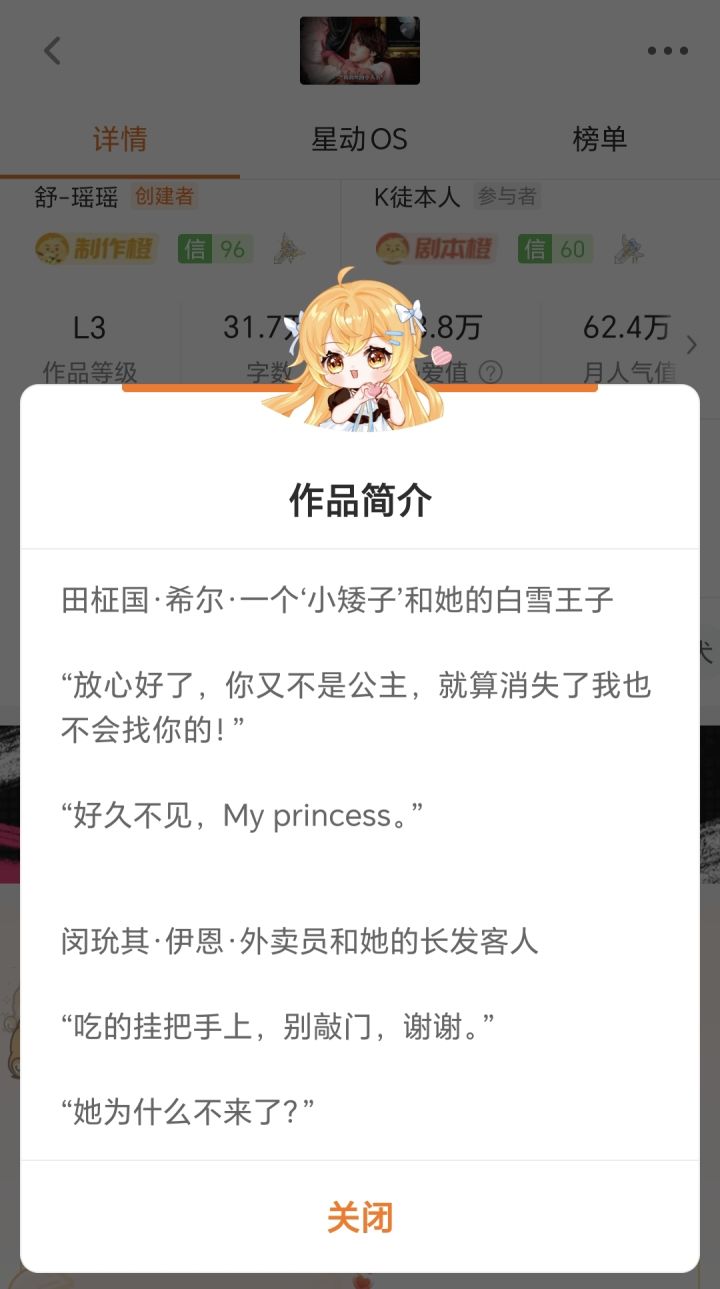Tap the medal icon beside 信96

pyautogui.click(x=290, y=249)
